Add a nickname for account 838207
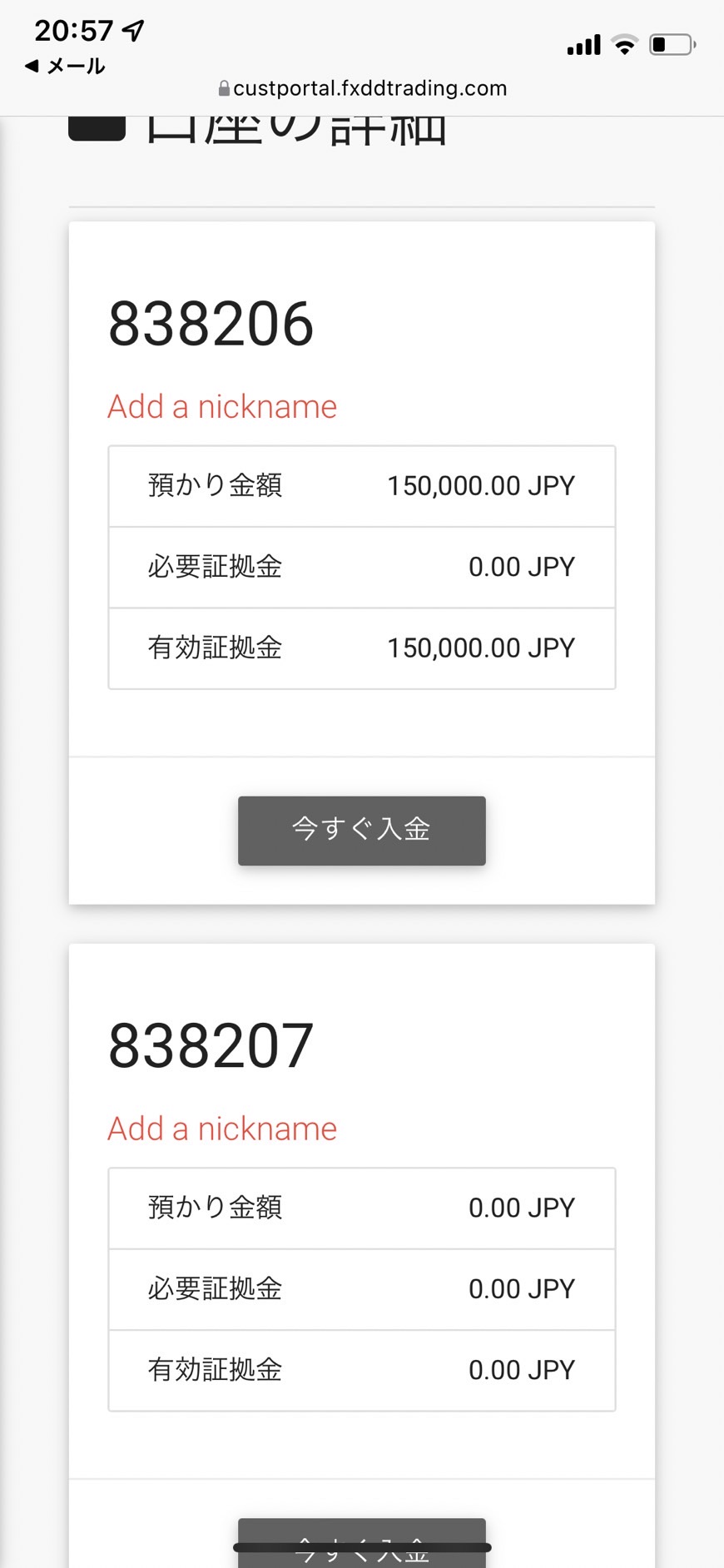Screen dimensions: 724x1568 222,1129
